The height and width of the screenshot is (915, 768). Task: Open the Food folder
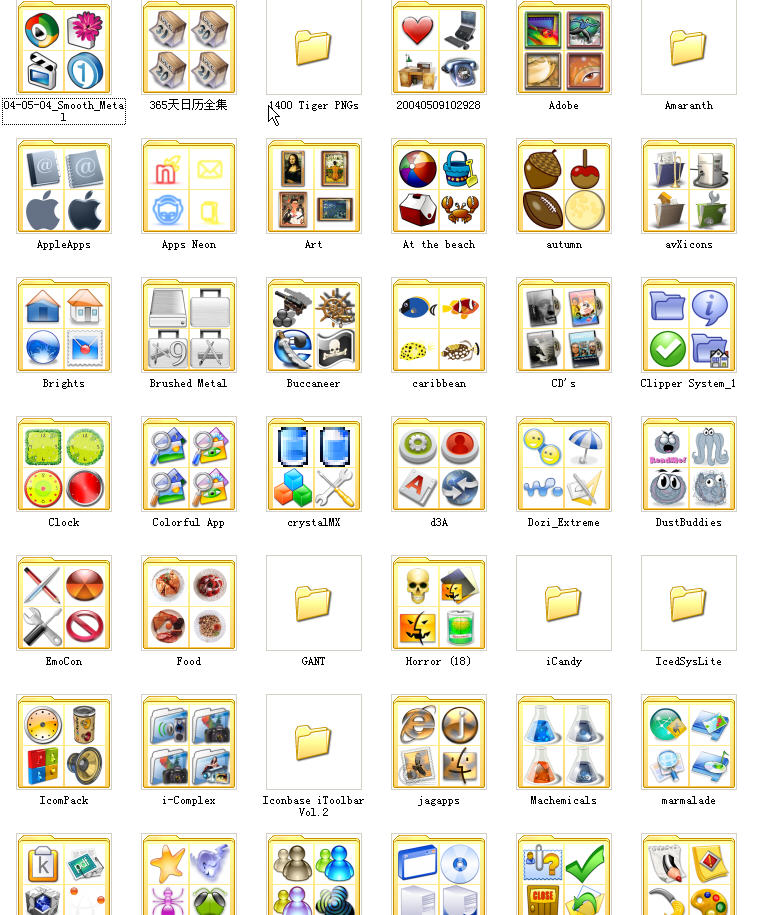pyautogui.click(x=189, y=604)
